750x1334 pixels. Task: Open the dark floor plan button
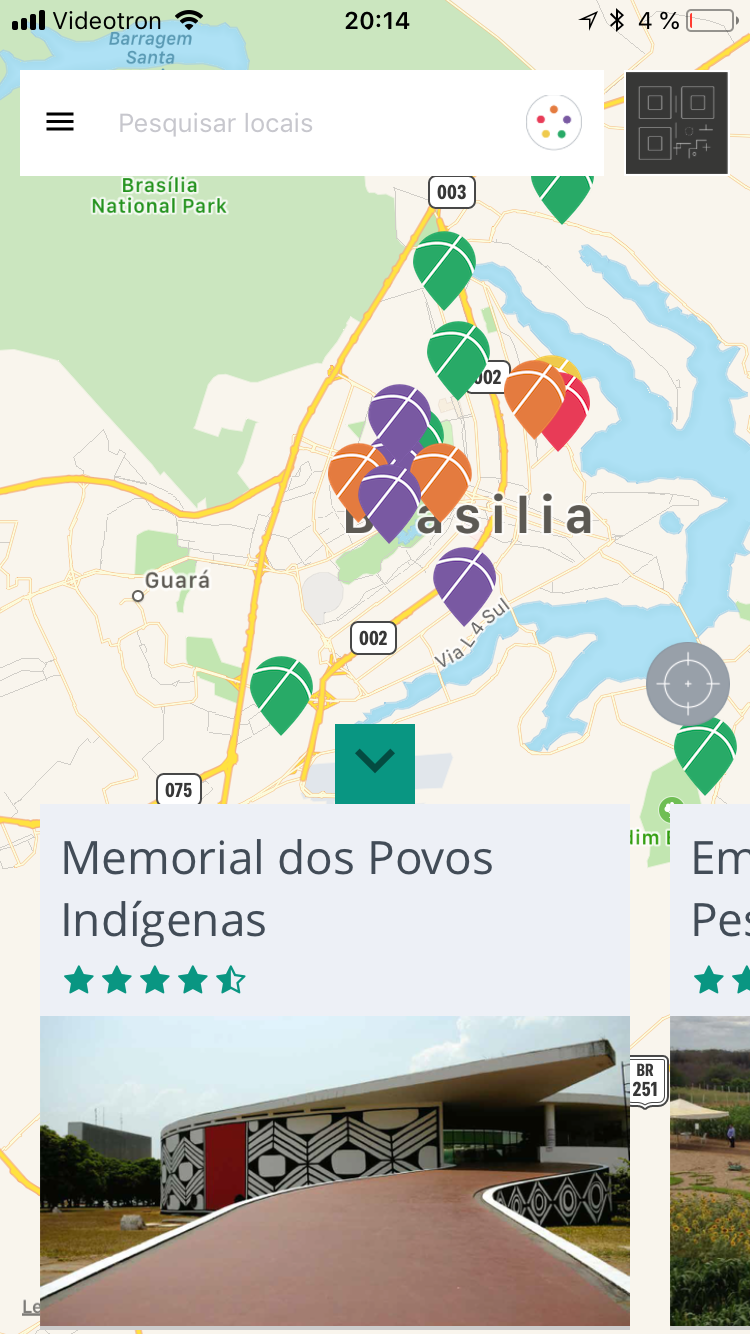tap(677, 123)
